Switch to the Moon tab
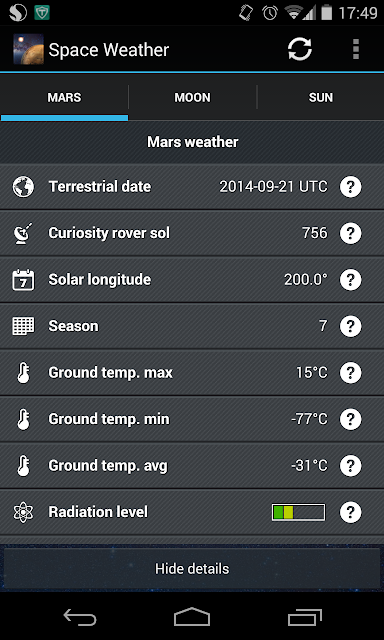The height and width of the screenshot is (640, 384). [193, 98]
